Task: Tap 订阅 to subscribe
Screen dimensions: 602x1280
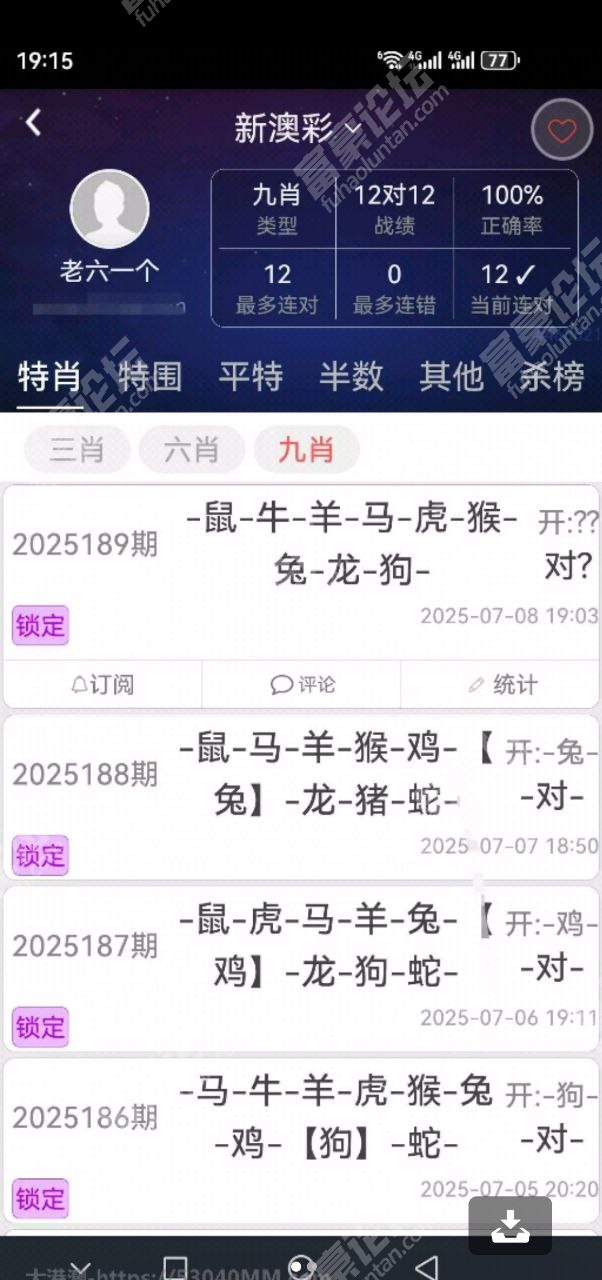Action: pos(103,685)
